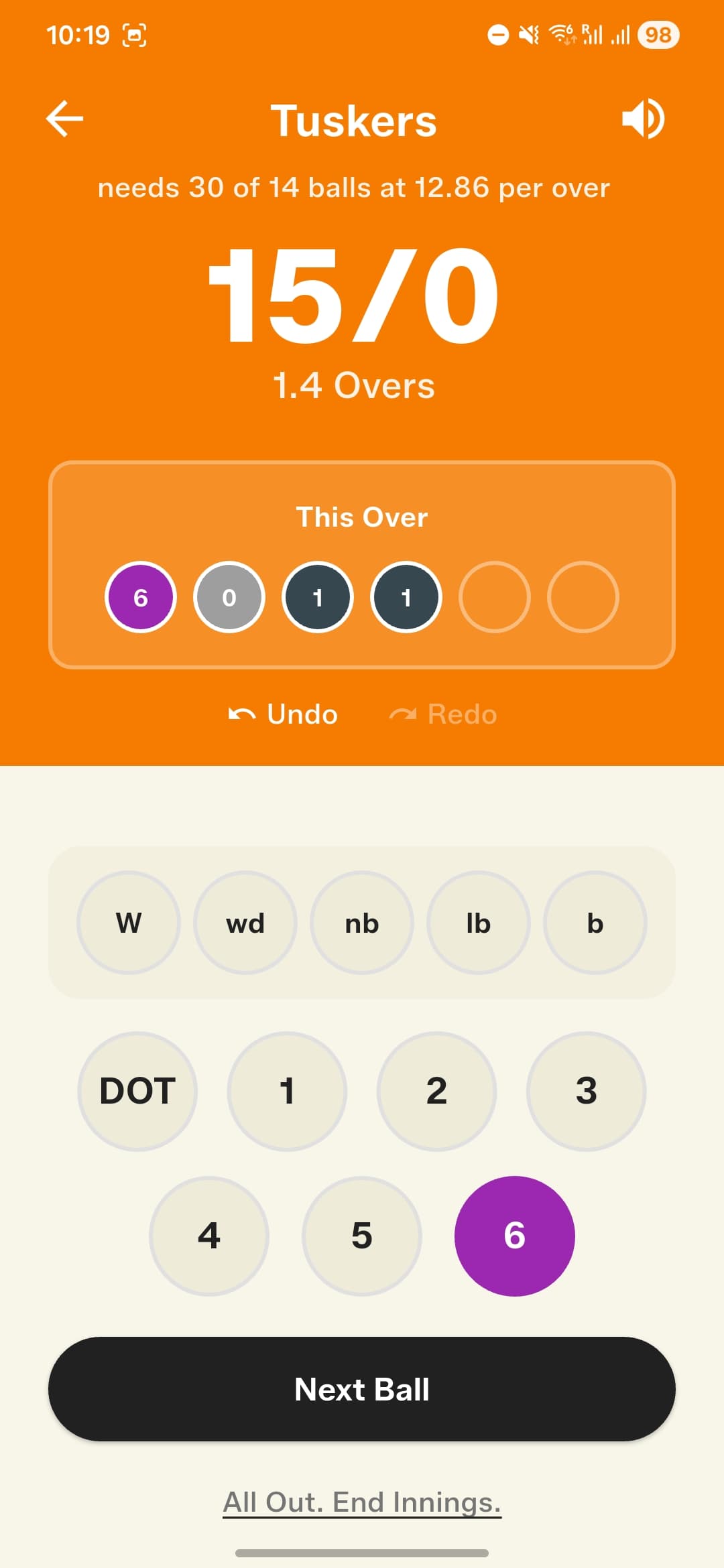Score a 4 for this ball
724x1568 pixels.
point(209,1236)
